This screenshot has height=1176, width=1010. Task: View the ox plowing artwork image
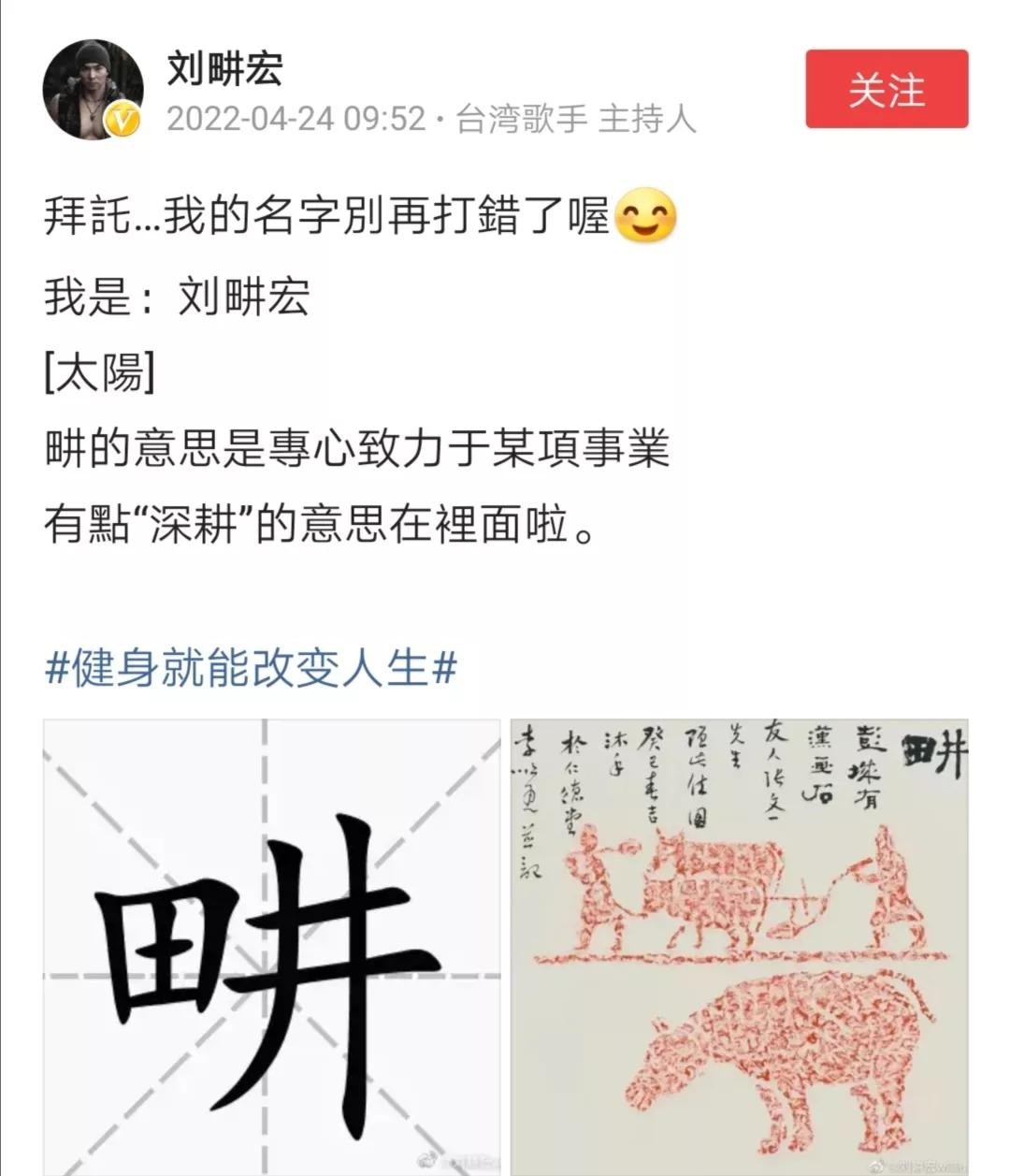739,947
